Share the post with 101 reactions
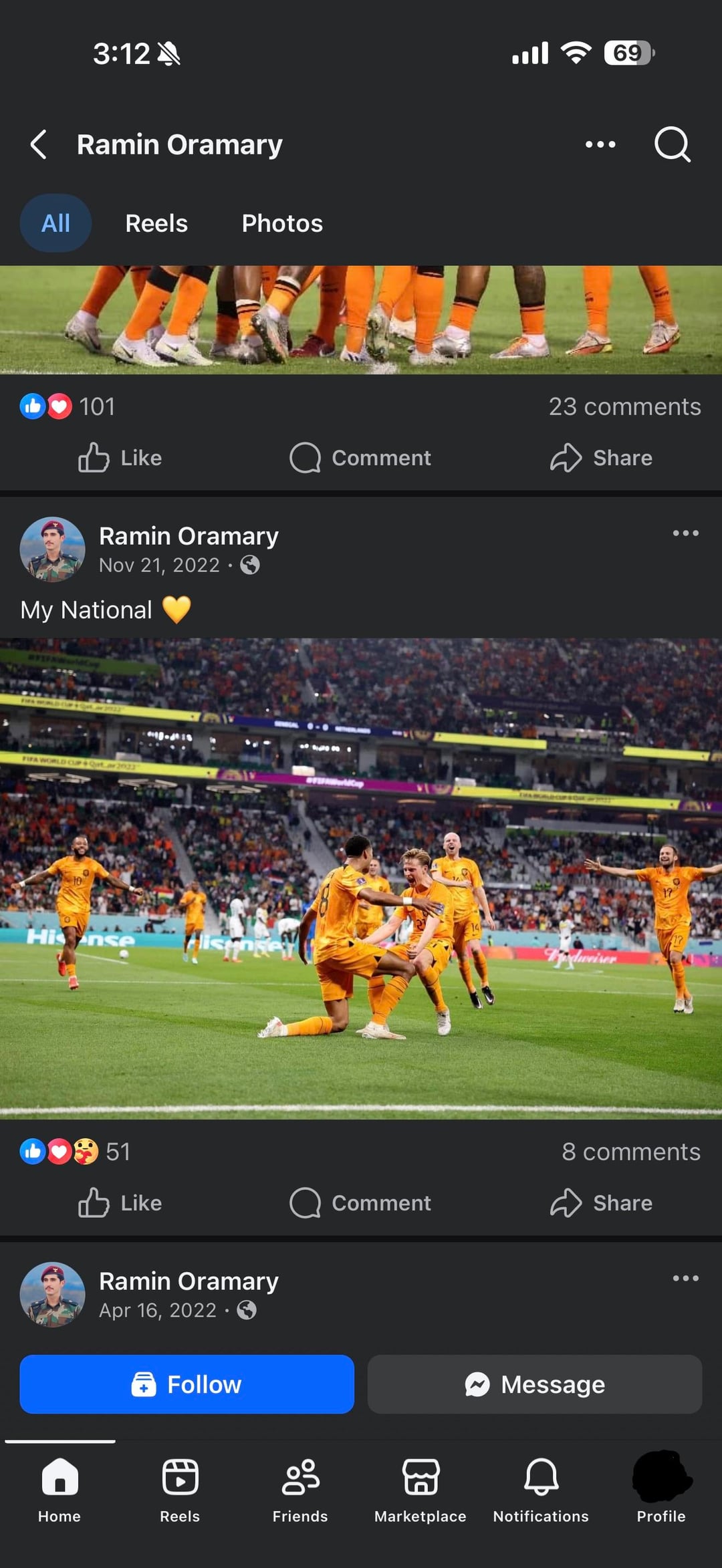The width and height of the screenshot is (722, 1568). pos(601,458)
